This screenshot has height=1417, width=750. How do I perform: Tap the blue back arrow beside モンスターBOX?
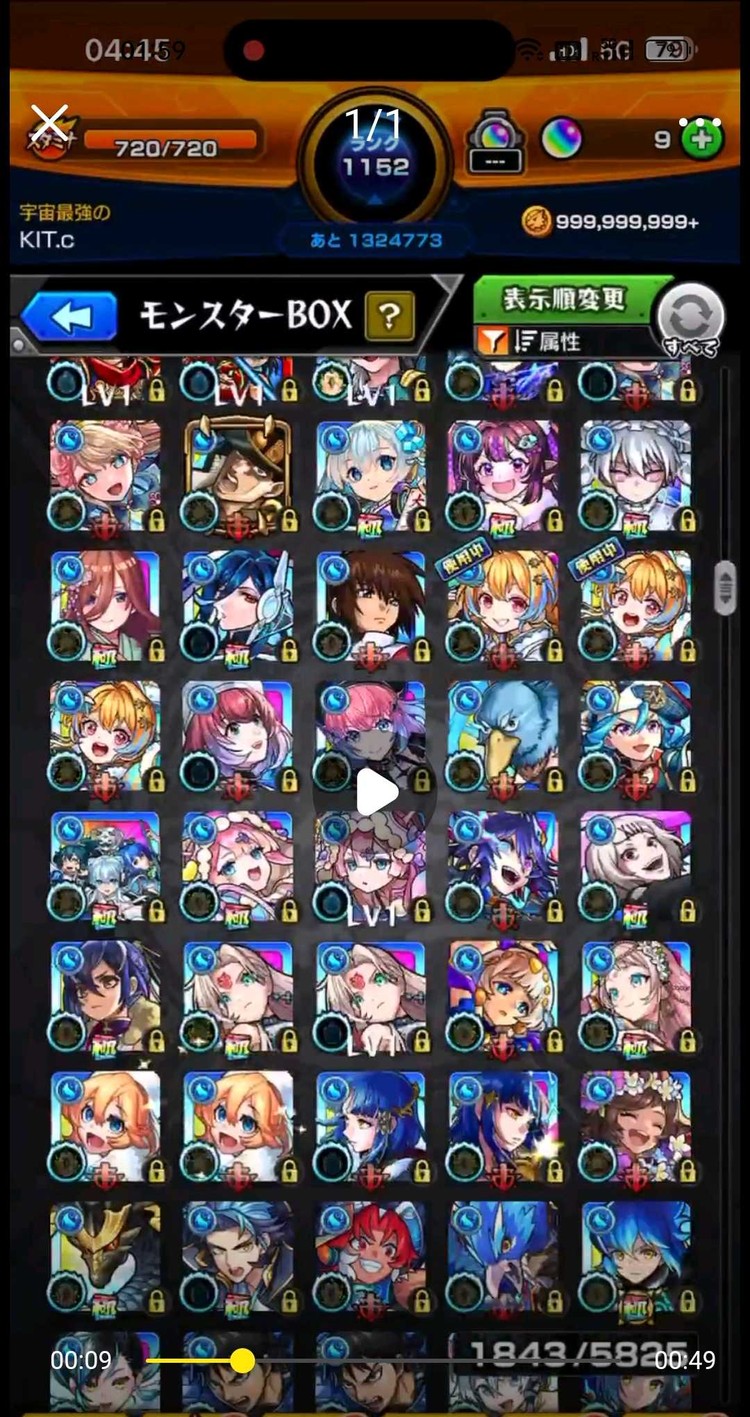(69, 316)
